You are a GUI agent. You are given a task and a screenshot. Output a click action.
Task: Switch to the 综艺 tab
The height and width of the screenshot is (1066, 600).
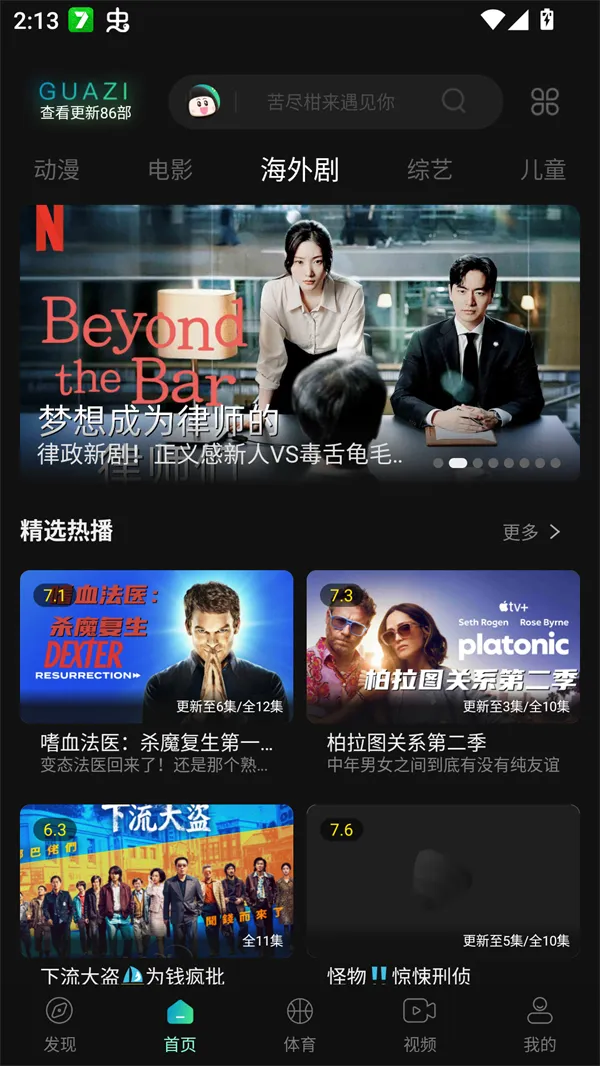point(430,170)
